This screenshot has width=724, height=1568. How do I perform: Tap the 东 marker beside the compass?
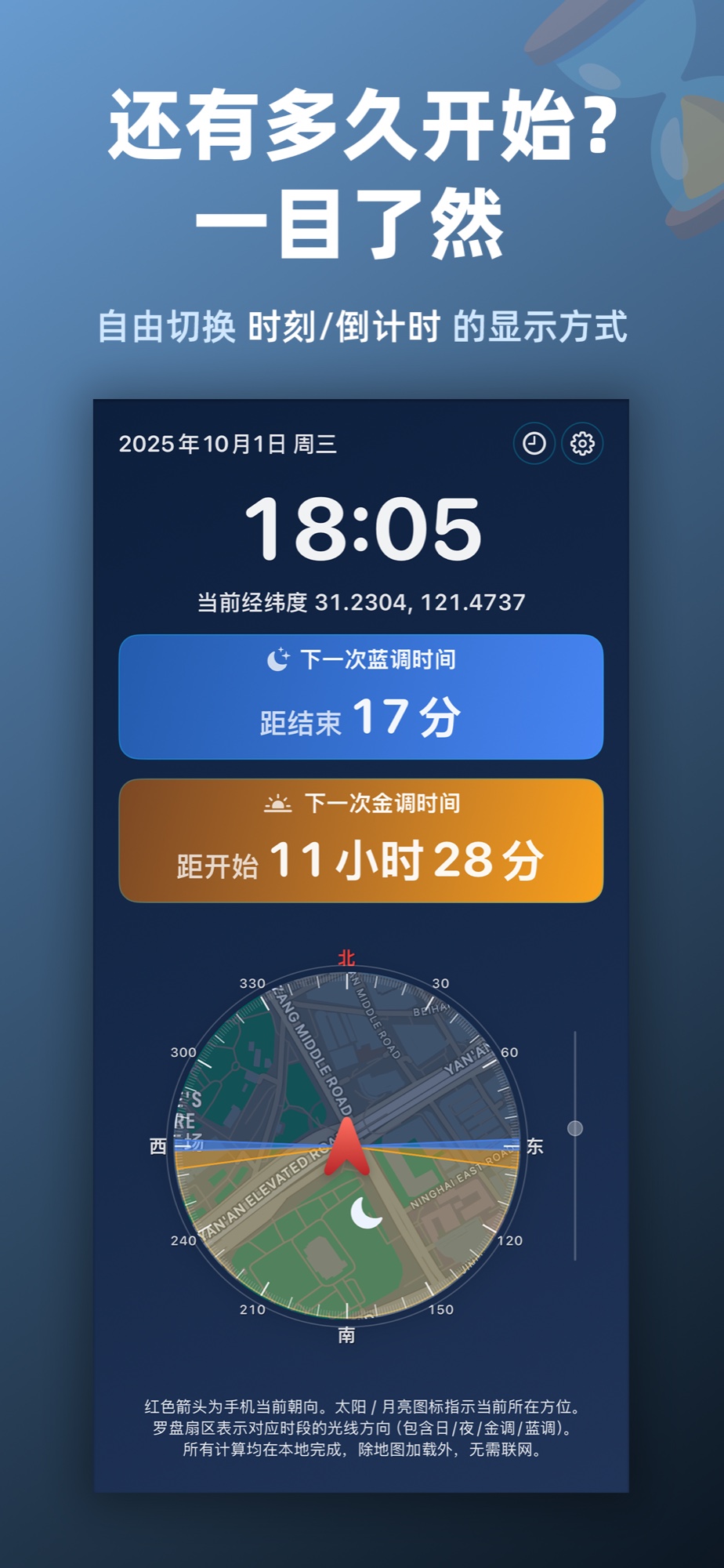click(x=535, y=1144)
